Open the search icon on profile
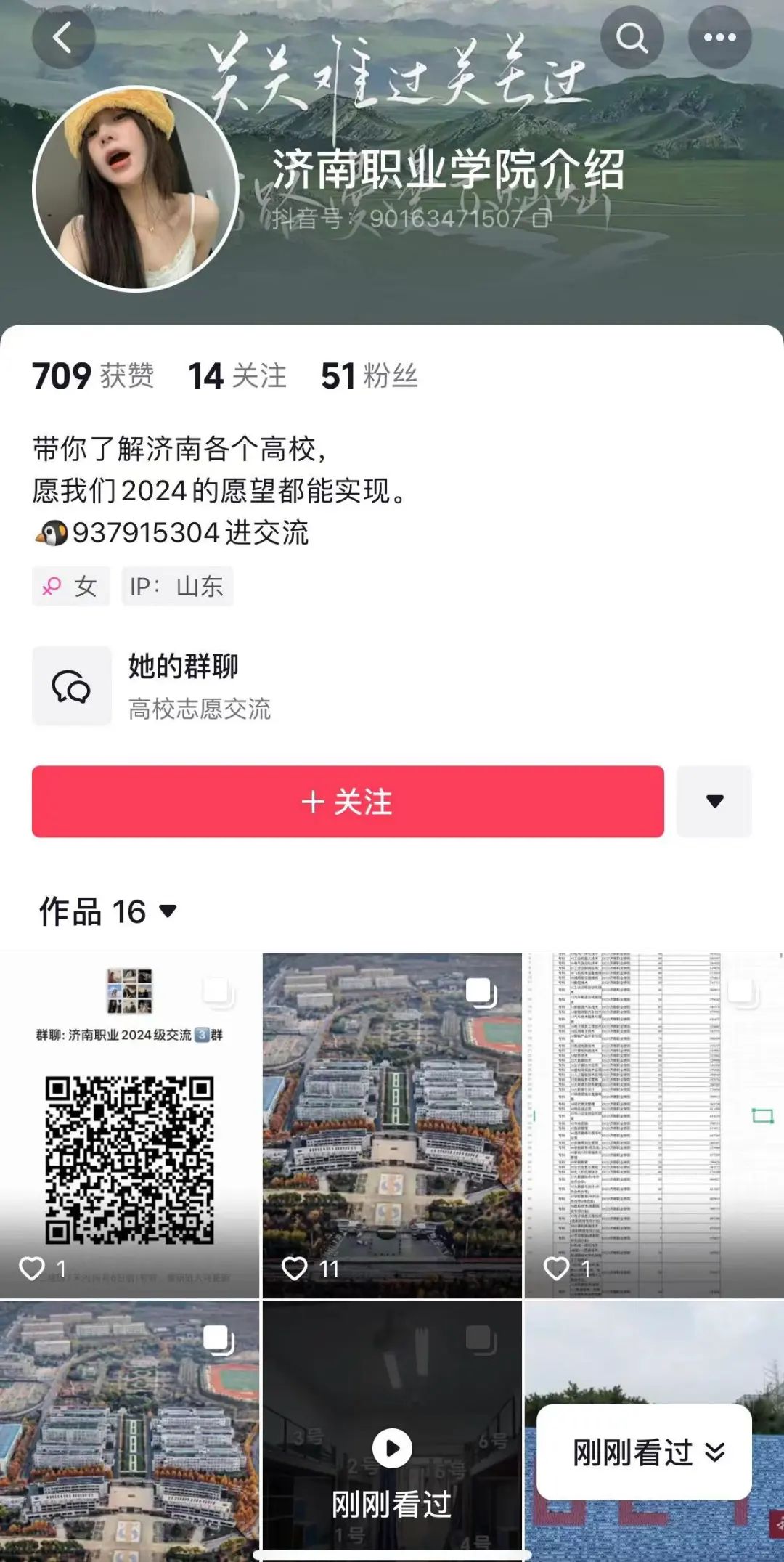Screen dimensions: 784x1562 pos(632,38)
